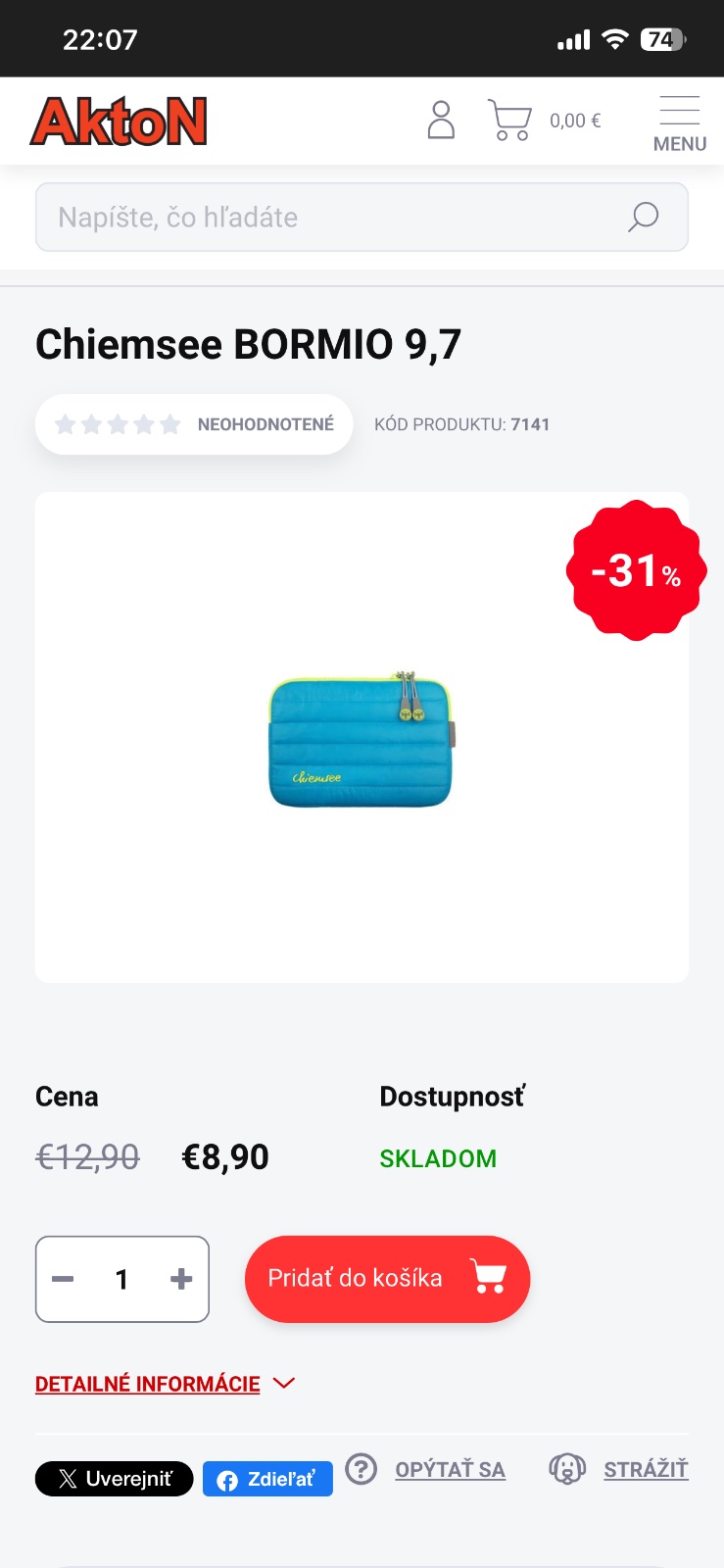The width and height of the screenshot is (724, 1568).
Task: Add product with Pridať do košíka
Action: (x=387, y=1279)
